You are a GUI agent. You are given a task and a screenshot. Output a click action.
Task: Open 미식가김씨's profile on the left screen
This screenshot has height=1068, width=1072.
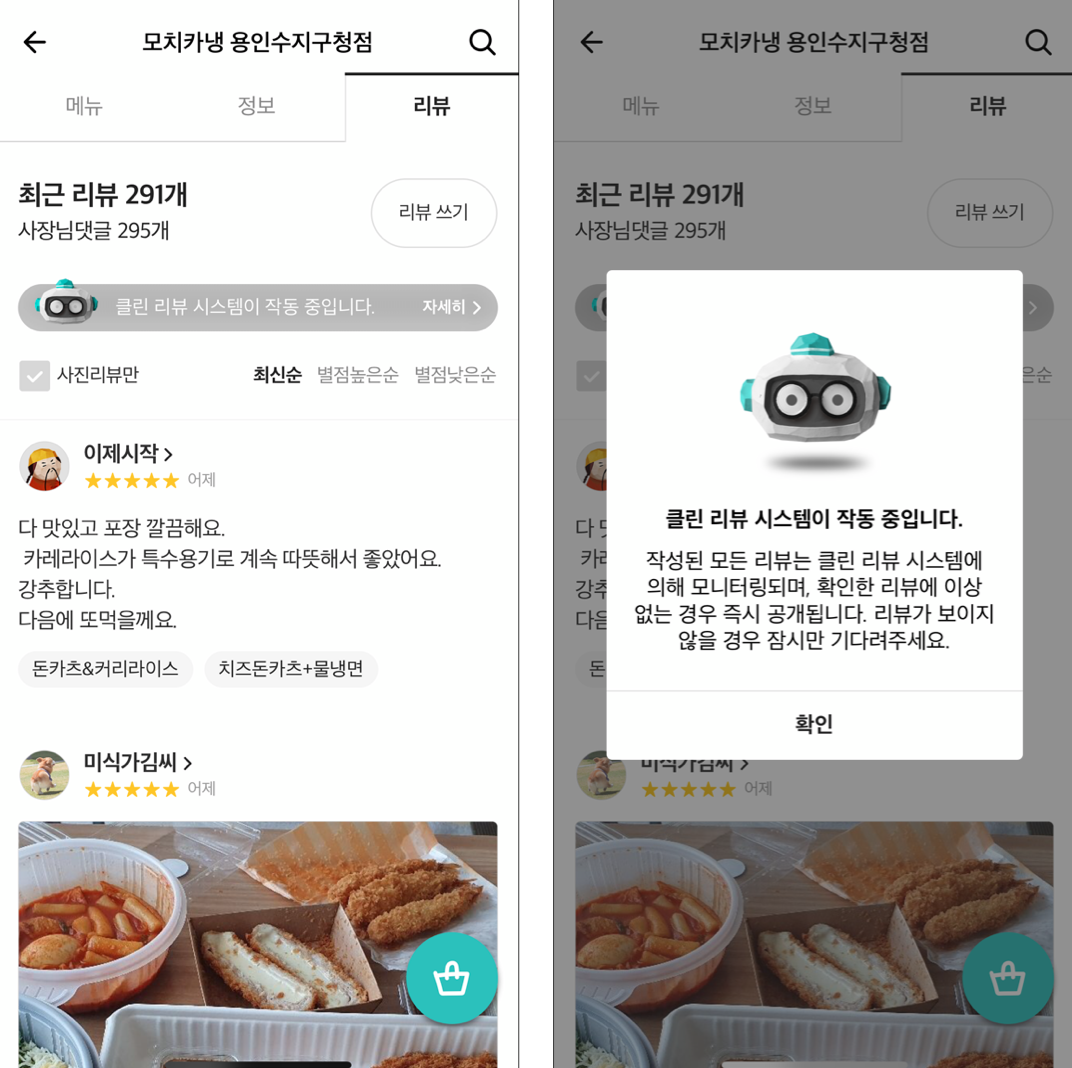[137, 762]
